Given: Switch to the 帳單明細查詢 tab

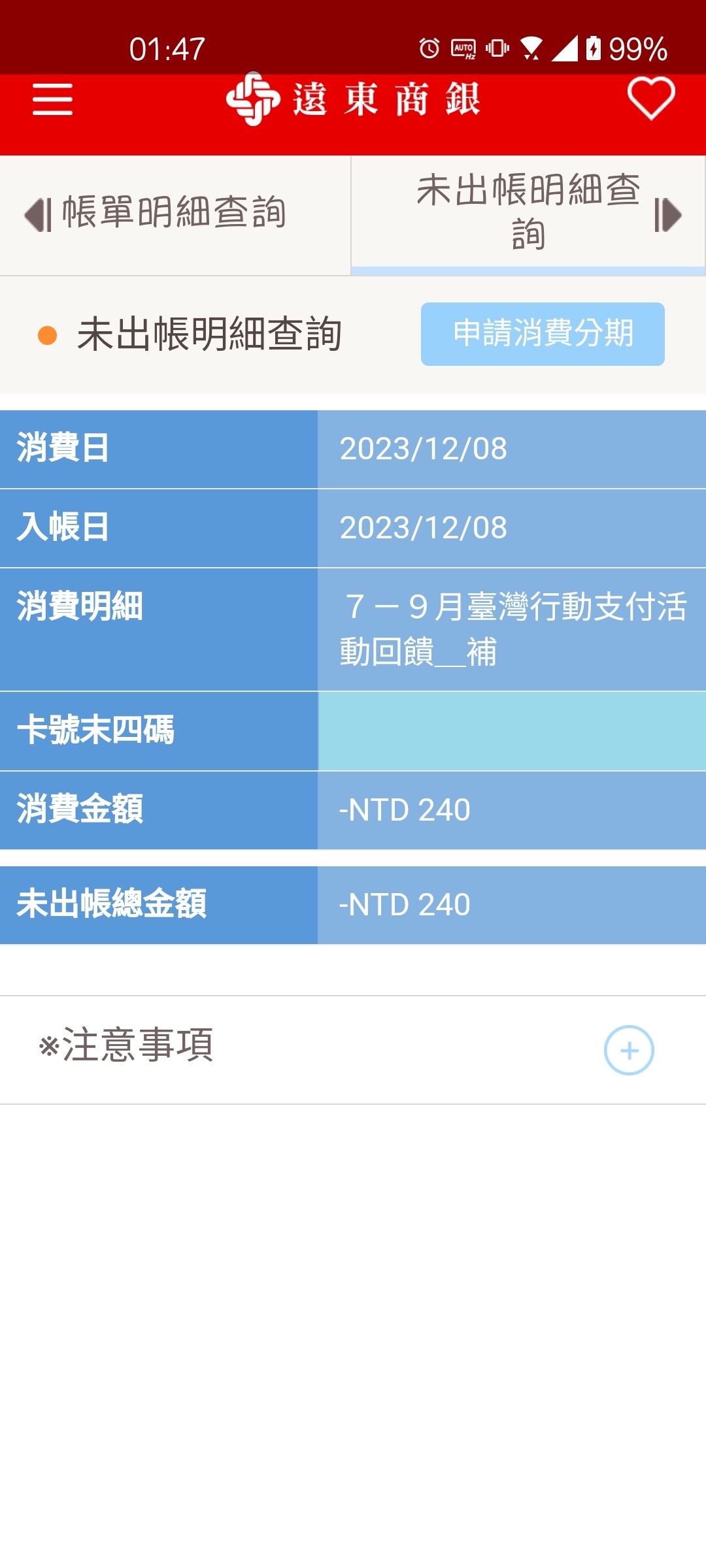Looking at the screenshot, I should point(174,213).
